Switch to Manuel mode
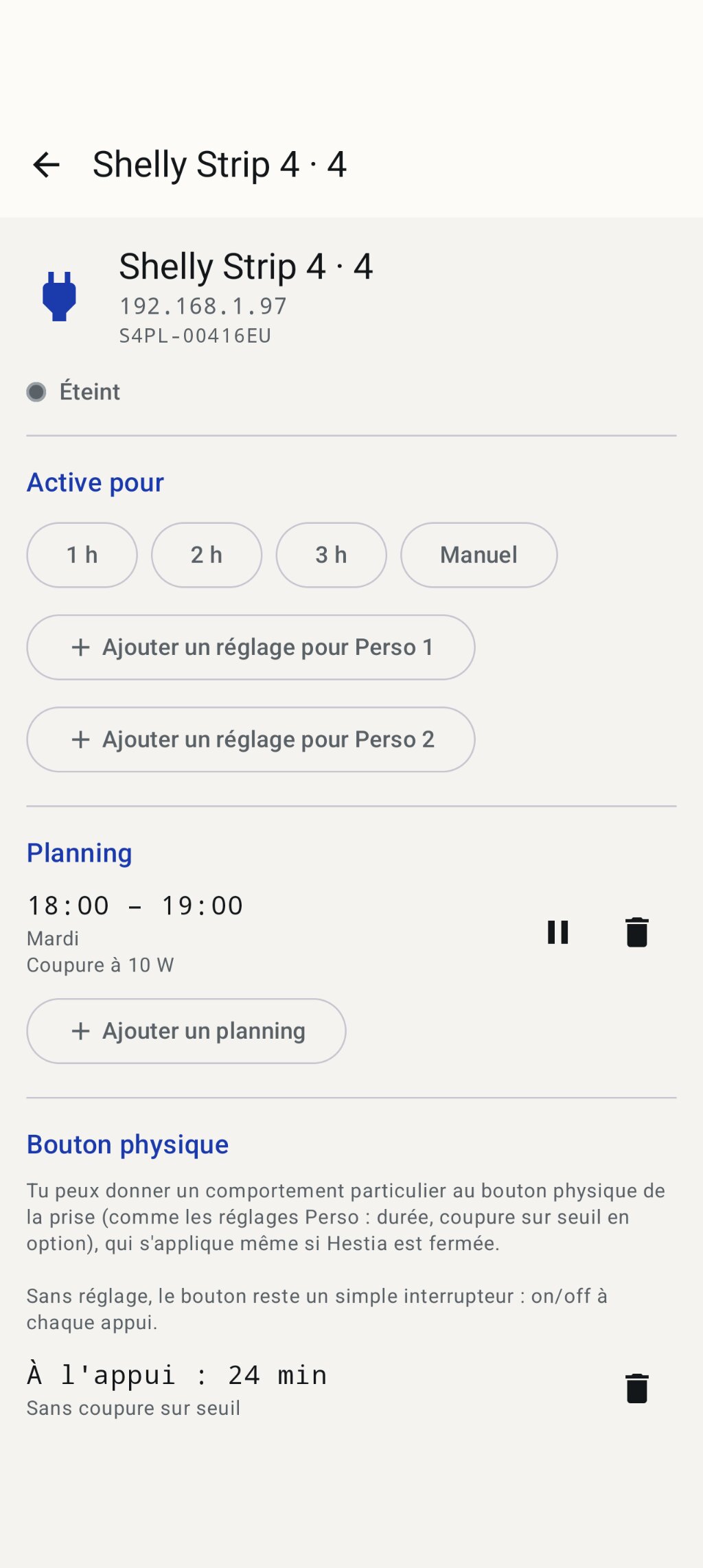The height and width of the screenshot is (1568, 703). [x=479, y=555]
